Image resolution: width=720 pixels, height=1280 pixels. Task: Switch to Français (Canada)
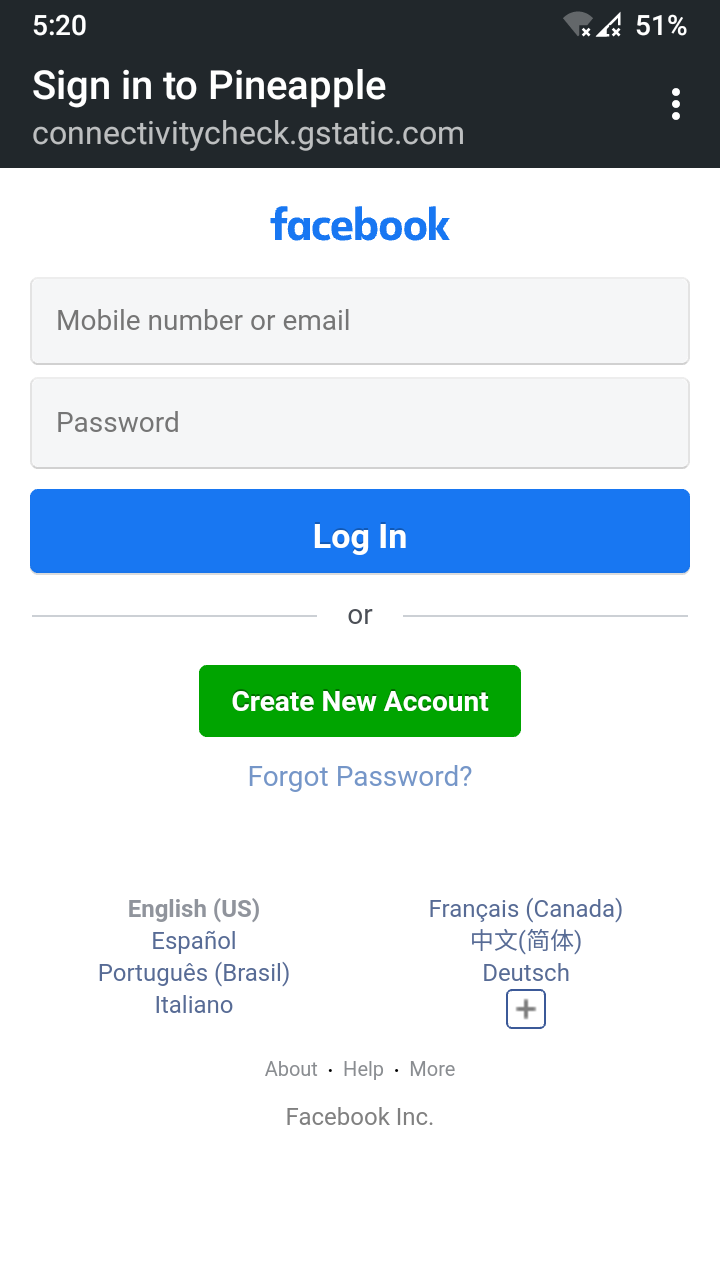(526, 909)
